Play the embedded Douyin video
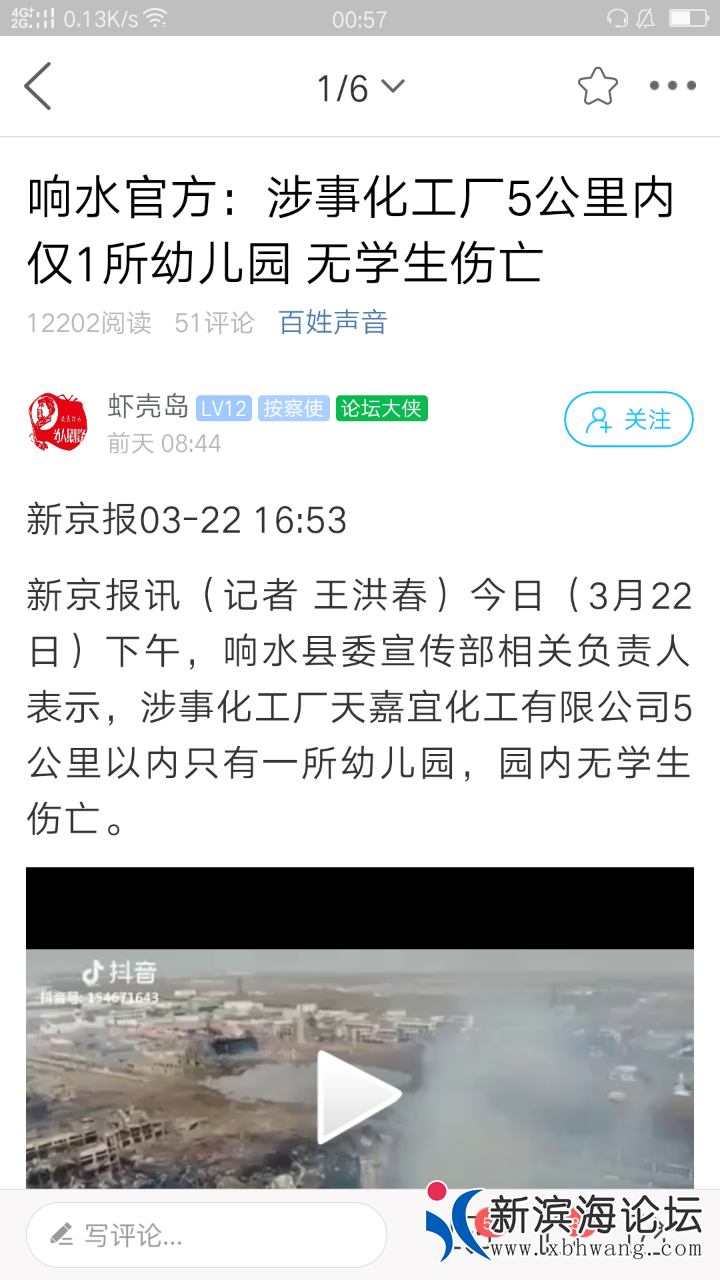 click(359, 1096)
